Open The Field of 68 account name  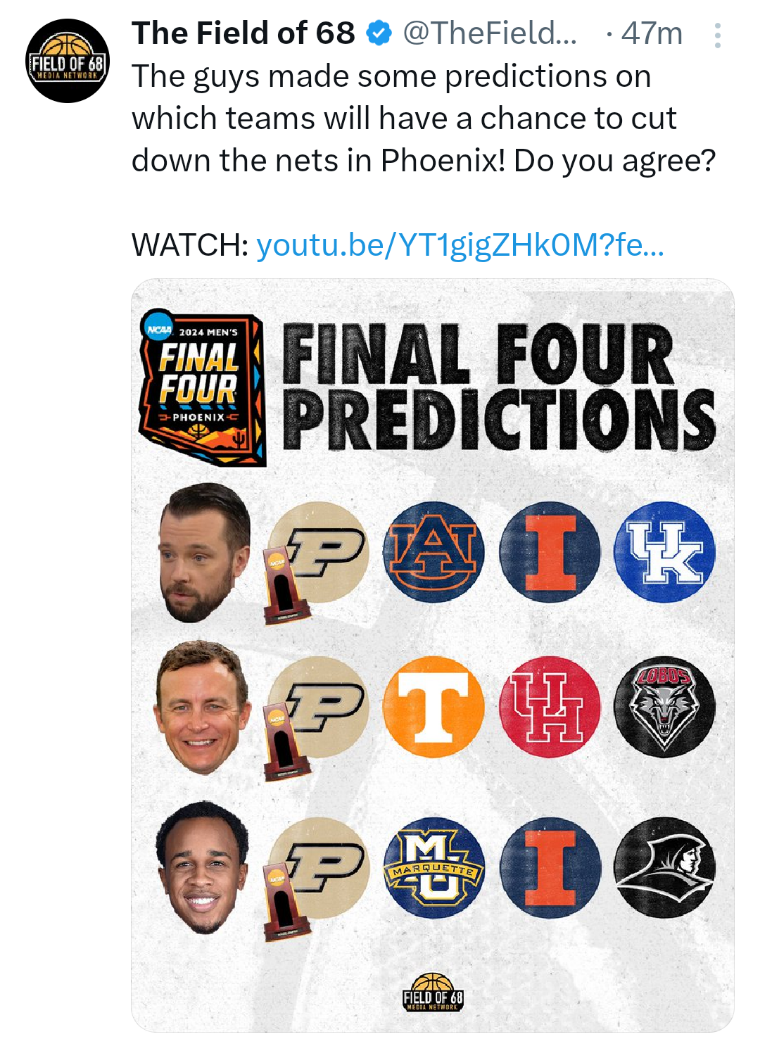pyautogui.click(x=243, y=34)
